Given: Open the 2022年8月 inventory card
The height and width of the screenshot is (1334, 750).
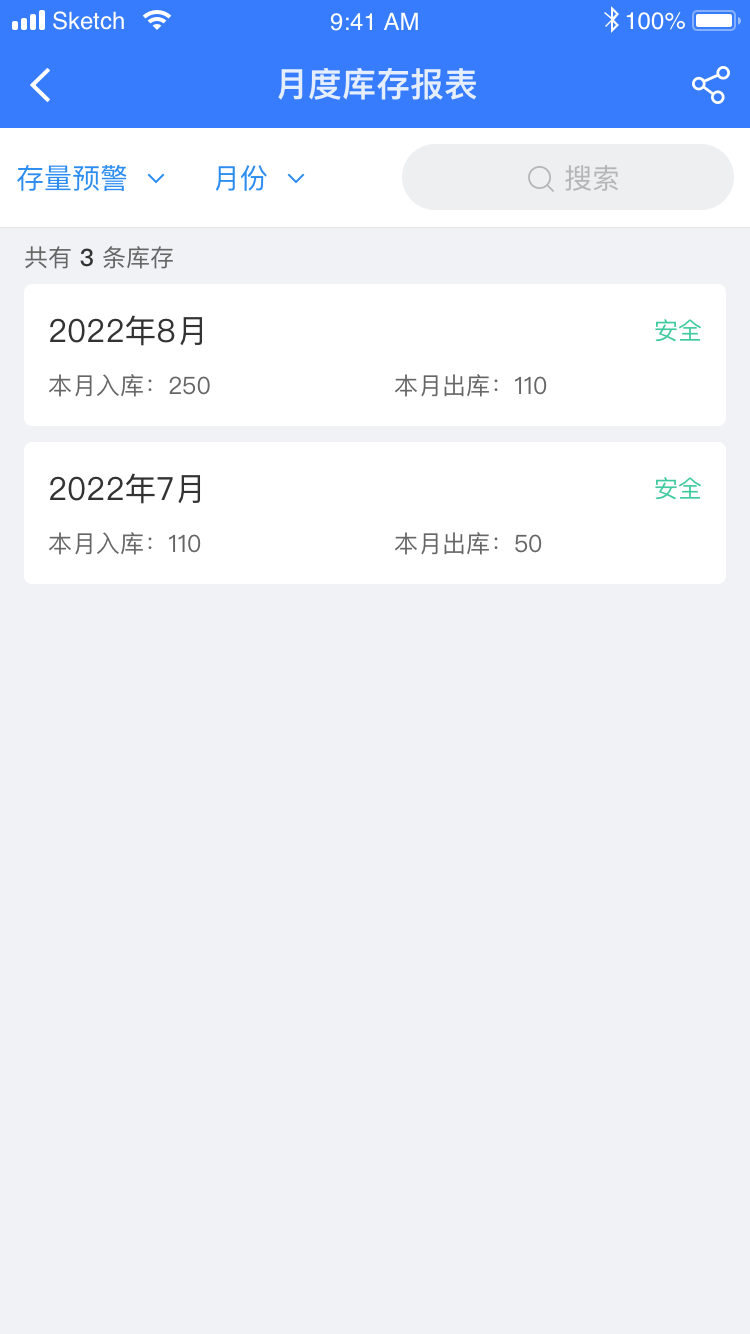Looking at the screenshot, I should pos(375,355).
